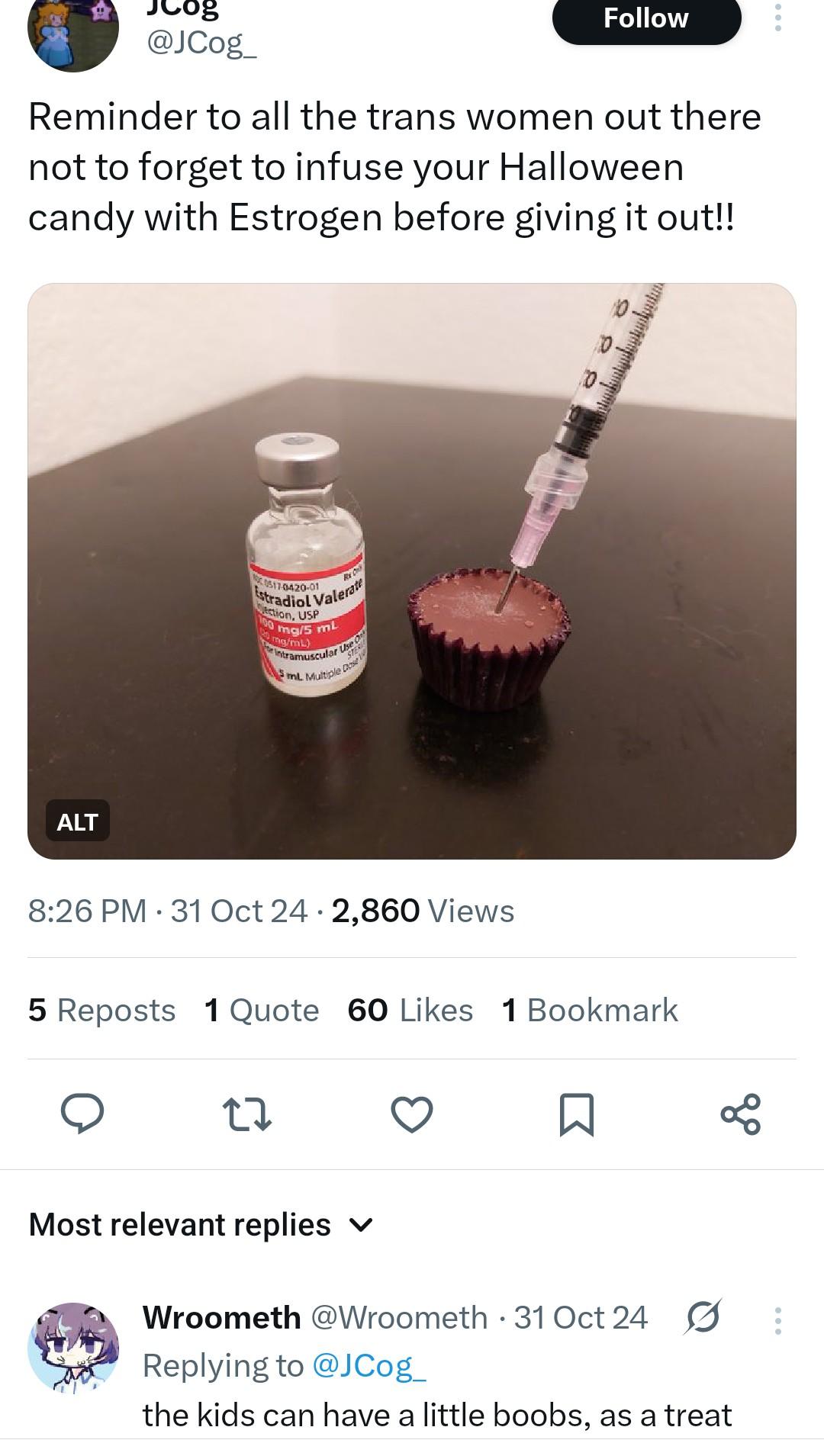View the 5 Reposts list
The height and width of the screenshot is (1456, 824).
(101, 1010)
